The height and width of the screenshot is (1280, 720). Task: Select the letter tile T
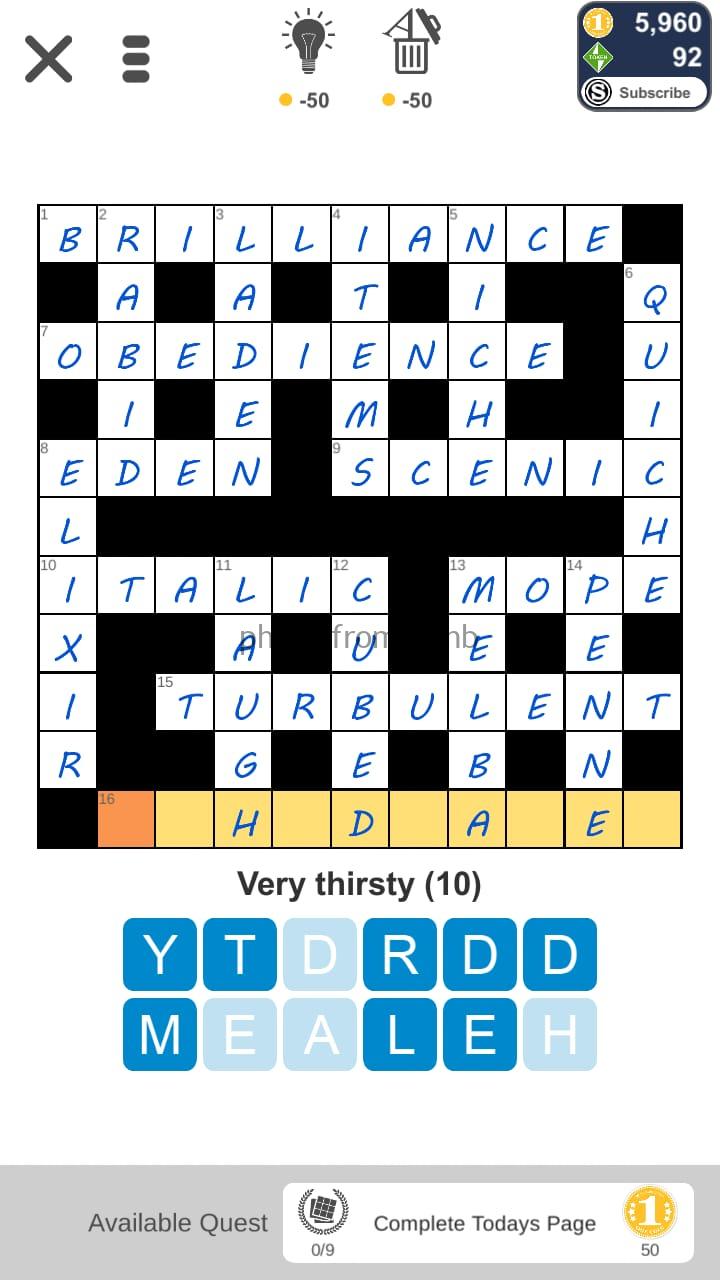click(x=240, y=955)
